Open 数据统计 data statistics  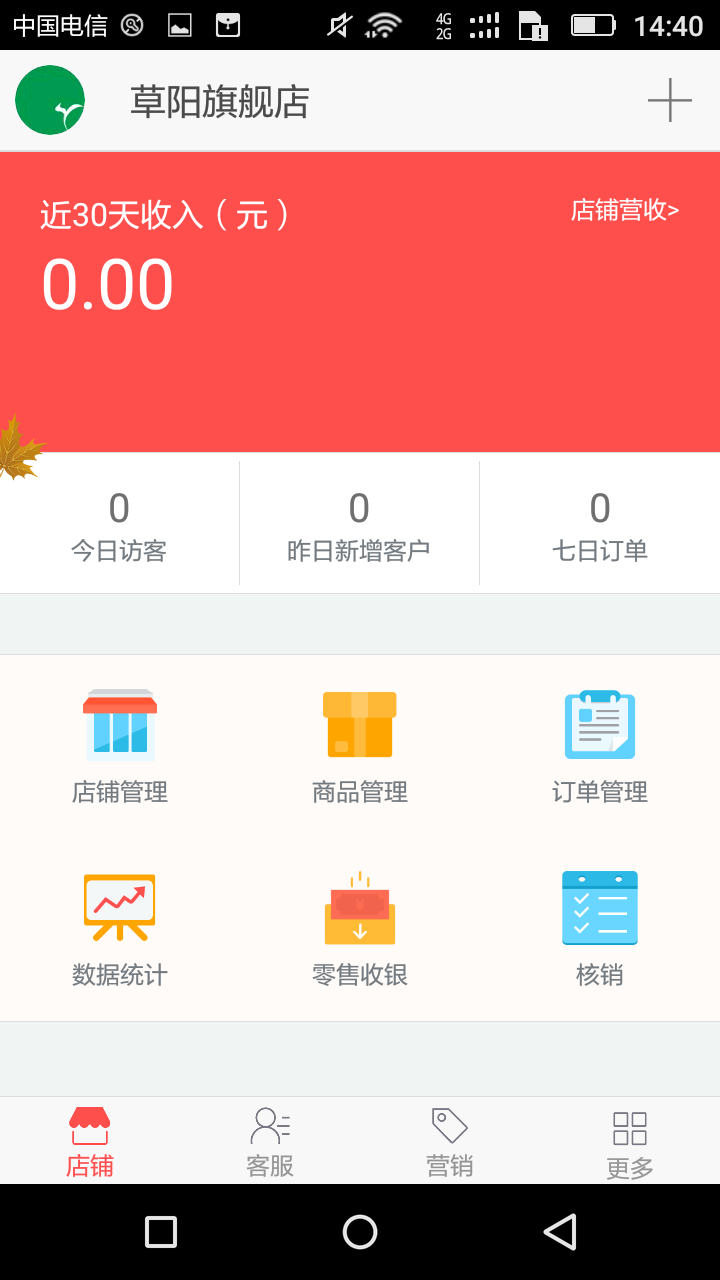point(120,929)
